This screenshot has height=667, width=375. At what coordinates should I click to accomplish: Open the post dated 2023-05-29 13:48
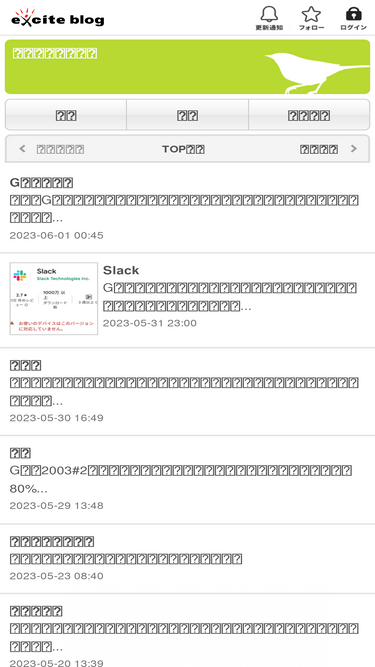pyautogui.click(x=188, y=480)
